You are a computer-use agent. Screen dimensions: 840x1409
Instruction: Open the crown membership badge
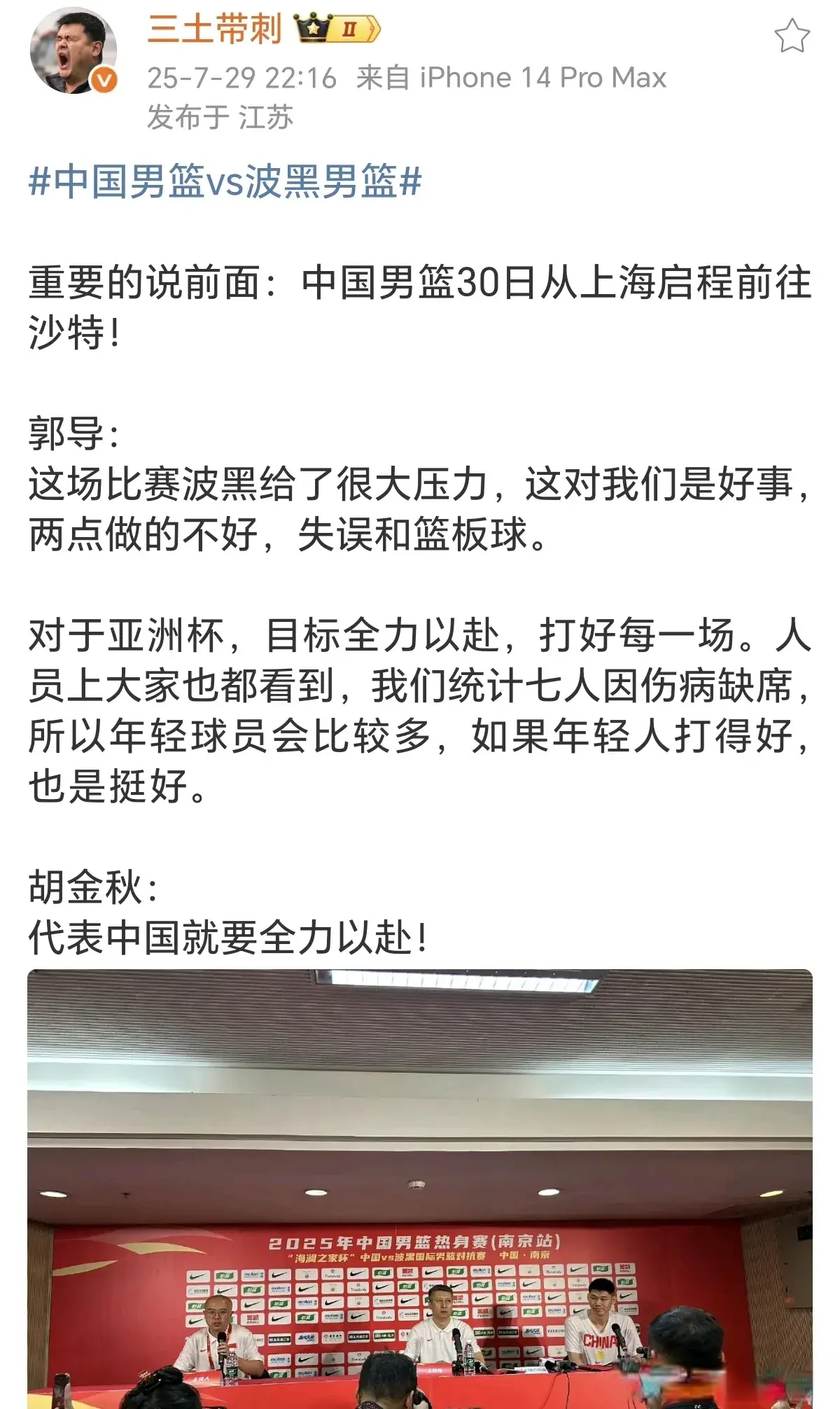[x=338, y=29]
